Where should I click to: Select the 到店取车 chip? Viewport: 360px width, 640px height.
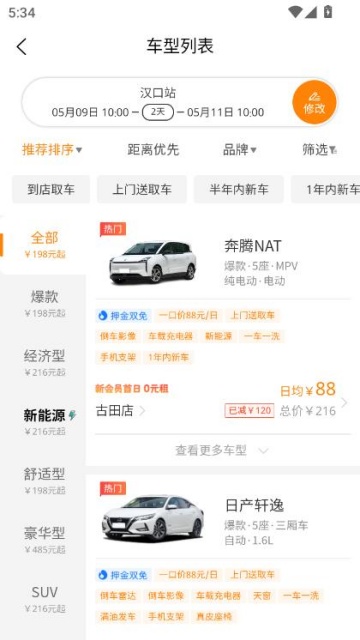point(51,189)
